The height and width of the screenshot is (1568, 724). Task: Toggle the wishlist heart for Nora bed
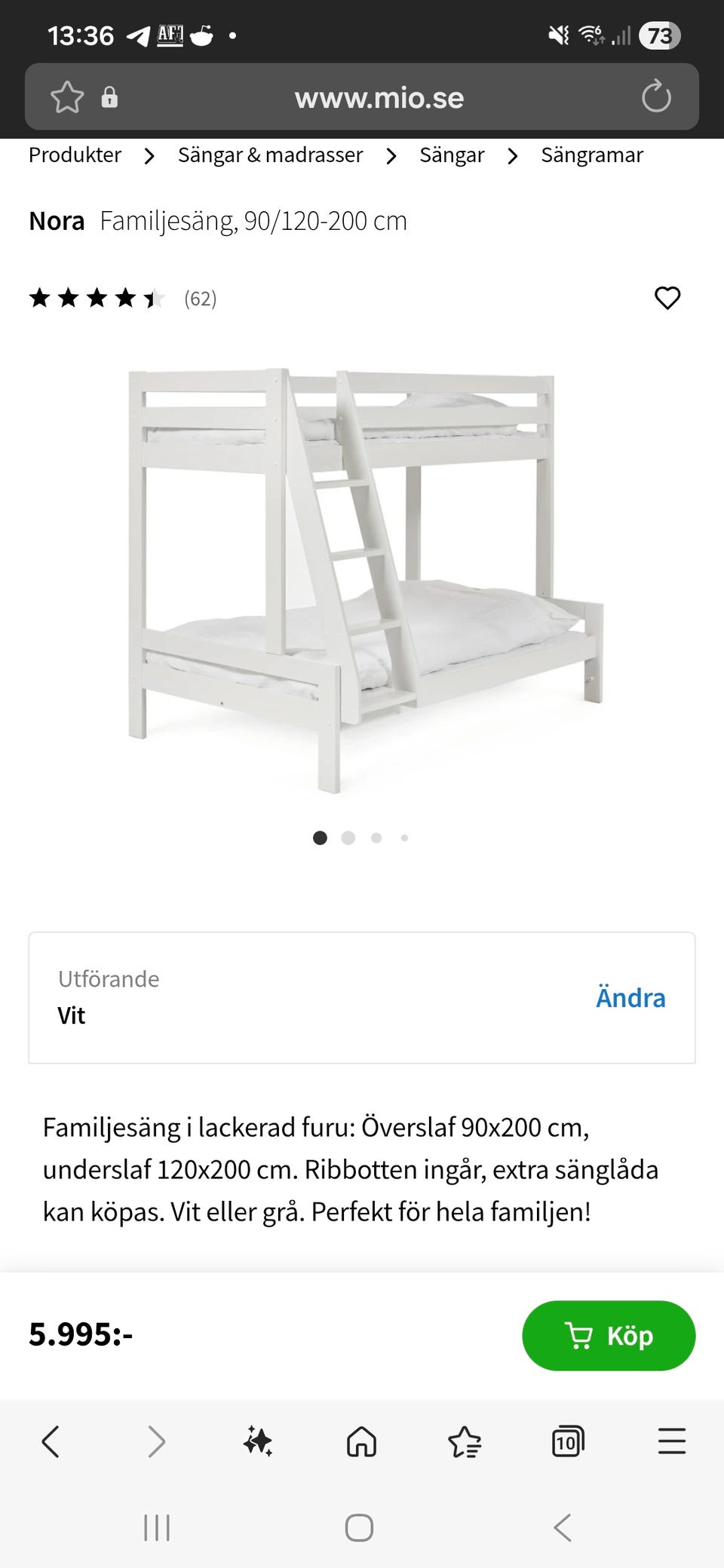point(667,299)
